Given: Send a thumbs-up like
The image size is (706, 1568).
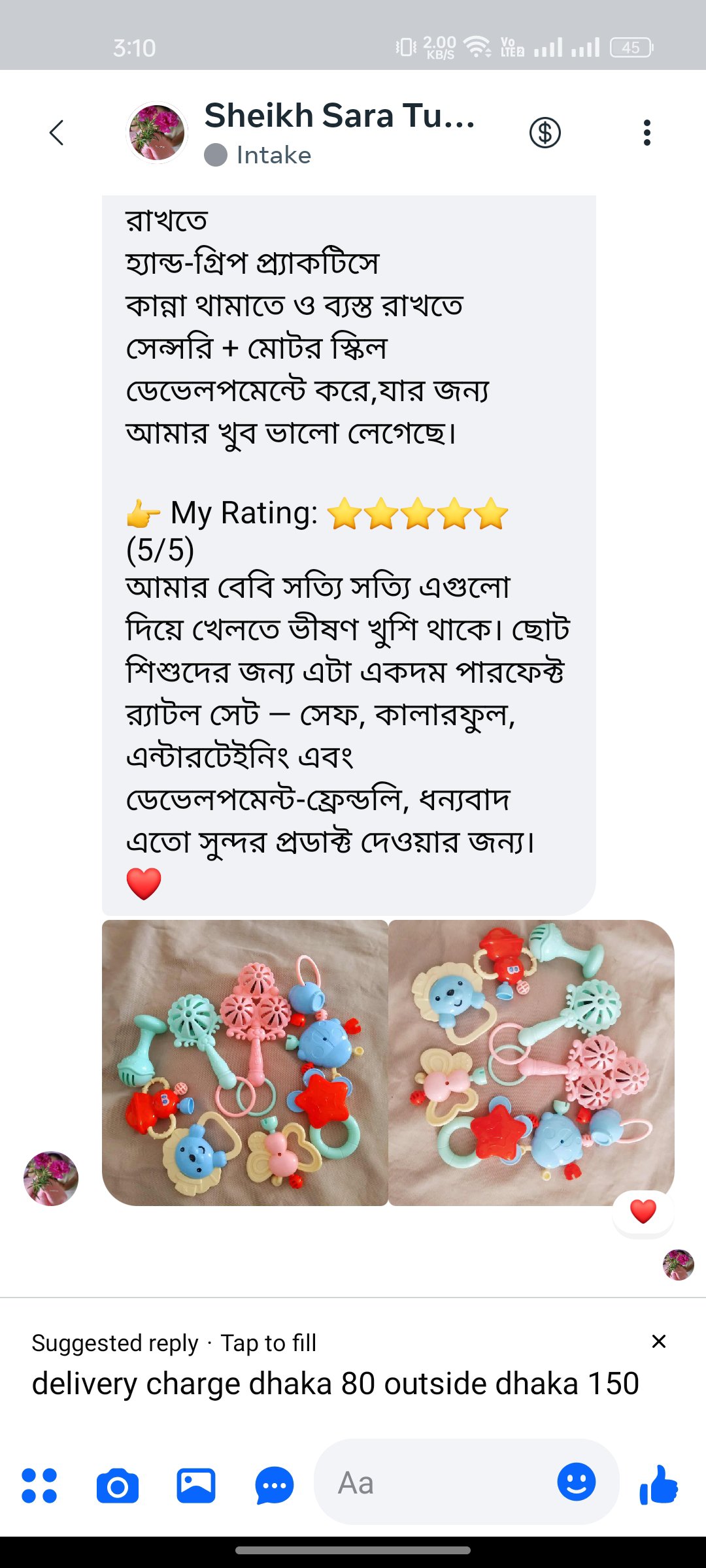Looking at the screenshot, I should click(659, 1484).
